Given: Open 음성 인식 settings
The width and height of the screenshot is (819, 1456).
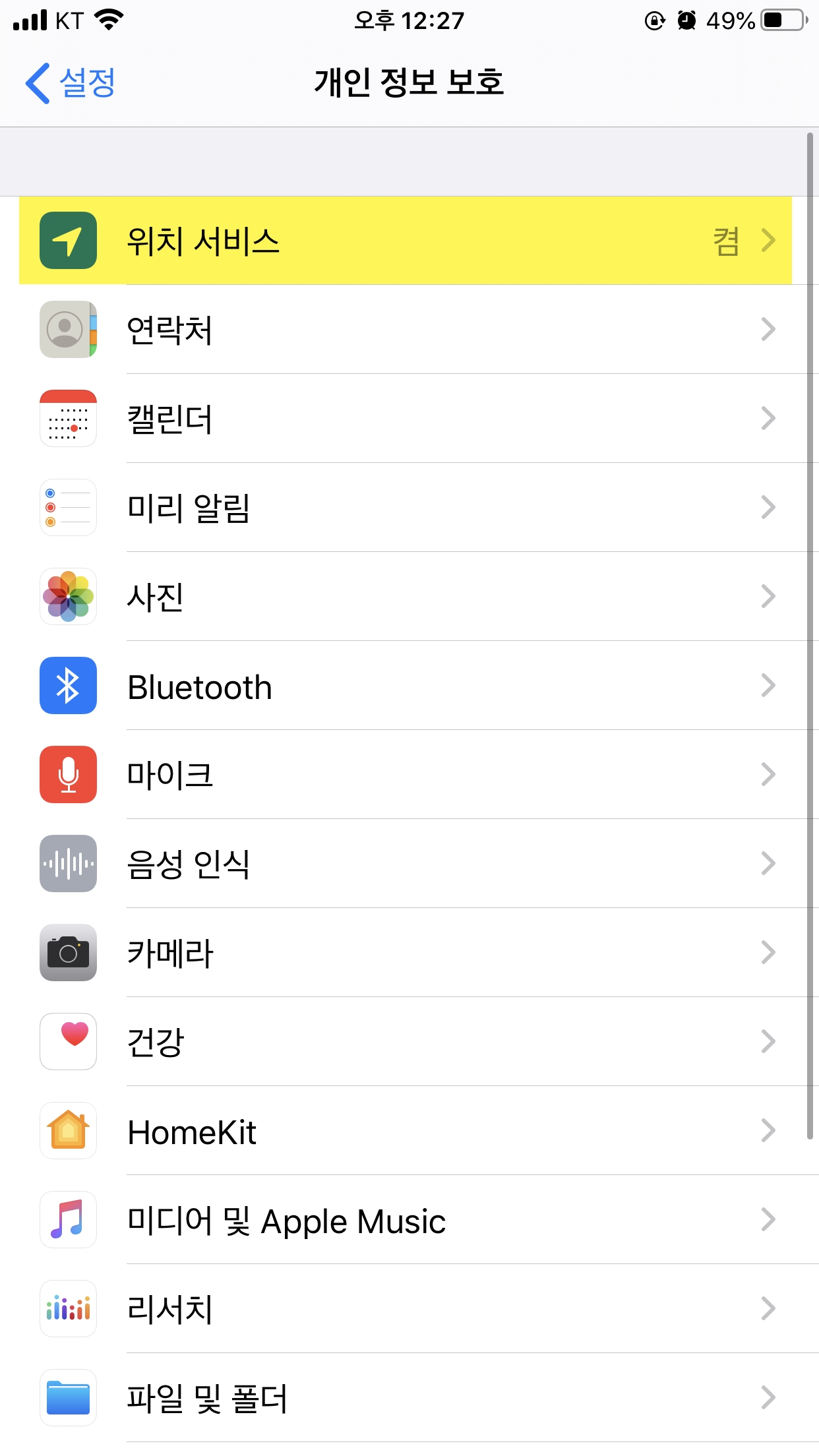Looking at the screenshot, I should point(409,864).
